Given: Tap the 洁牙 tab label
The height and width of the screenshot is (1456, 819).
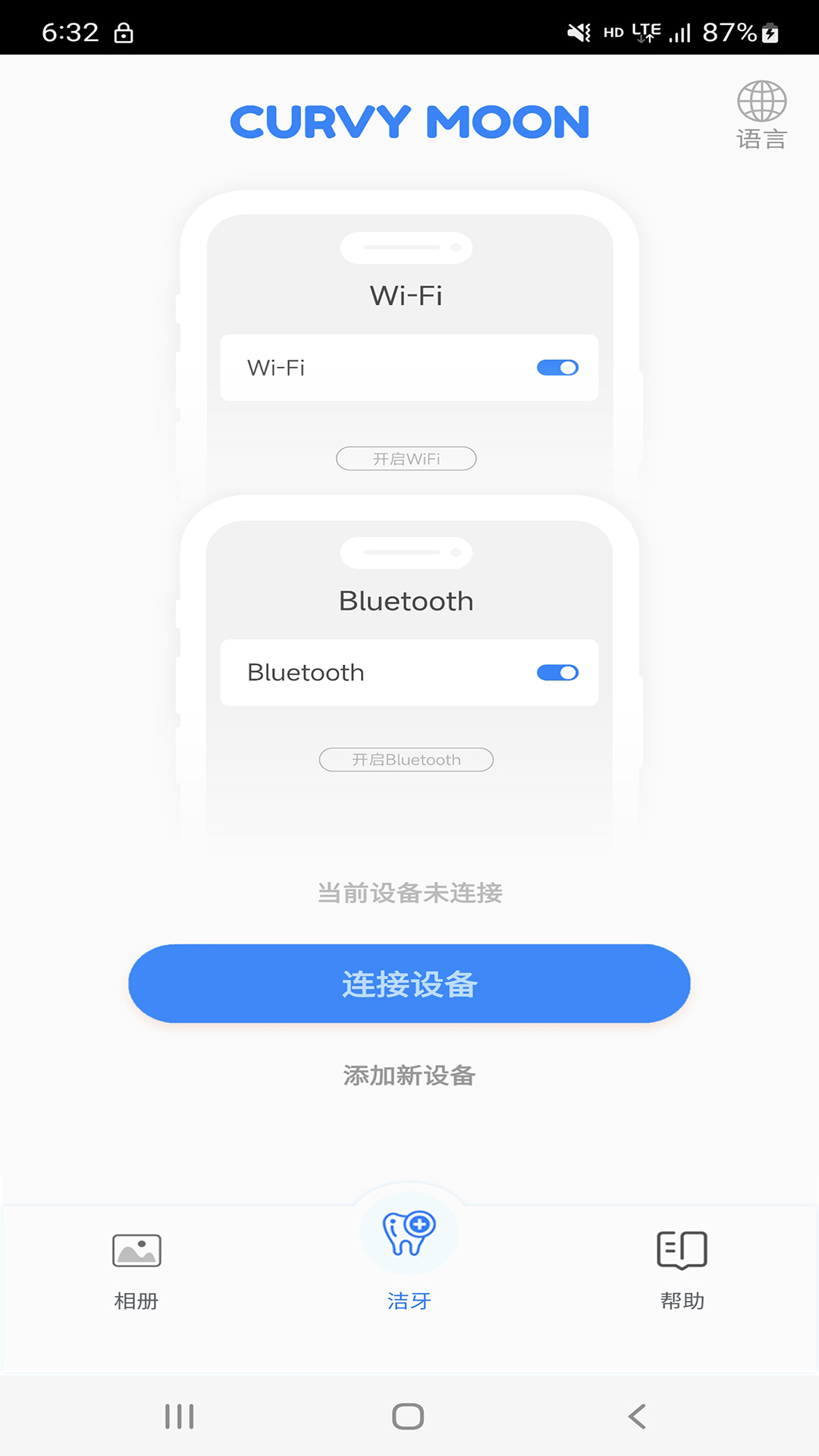Looking at the screenshot, I should [x=409, y=1301].
